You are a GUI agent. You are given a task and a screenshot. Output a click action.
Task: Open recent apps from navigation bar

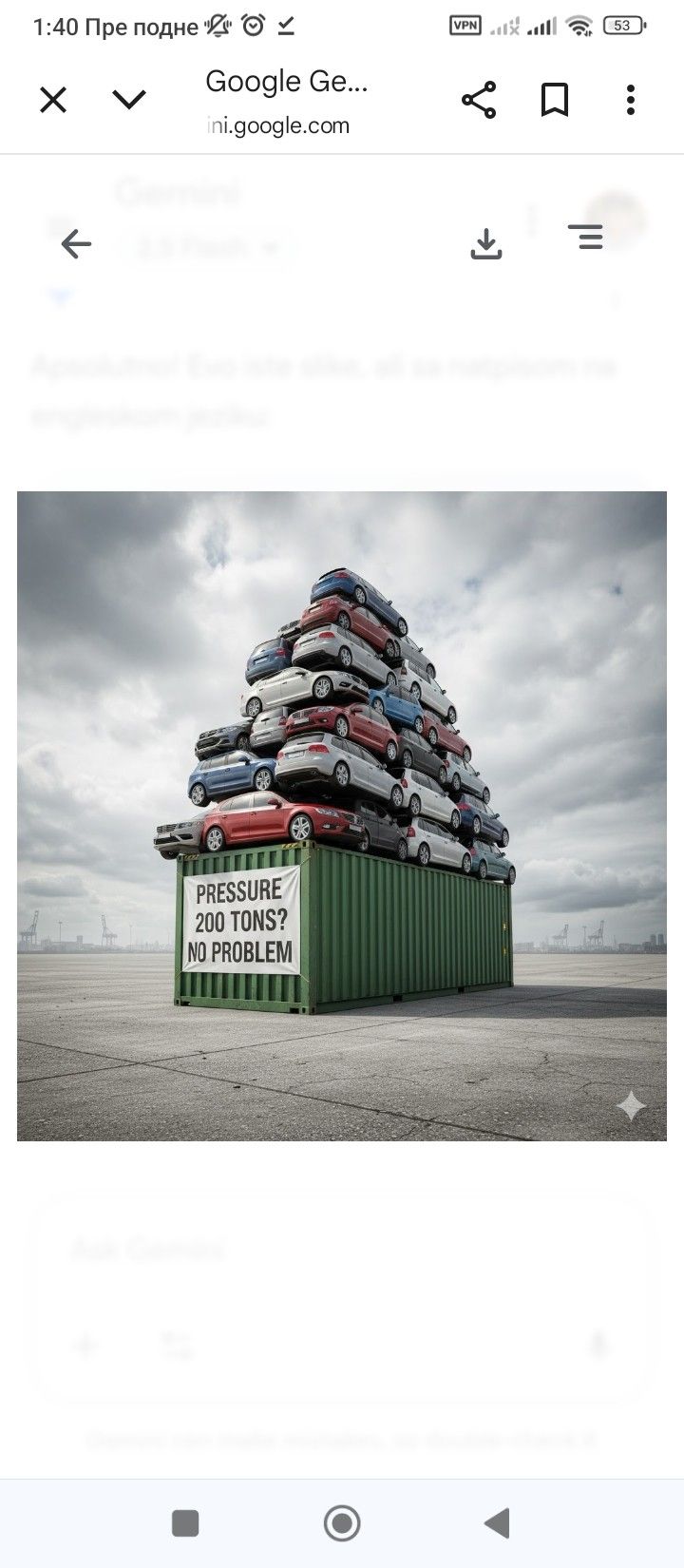tap(185, 1523)
